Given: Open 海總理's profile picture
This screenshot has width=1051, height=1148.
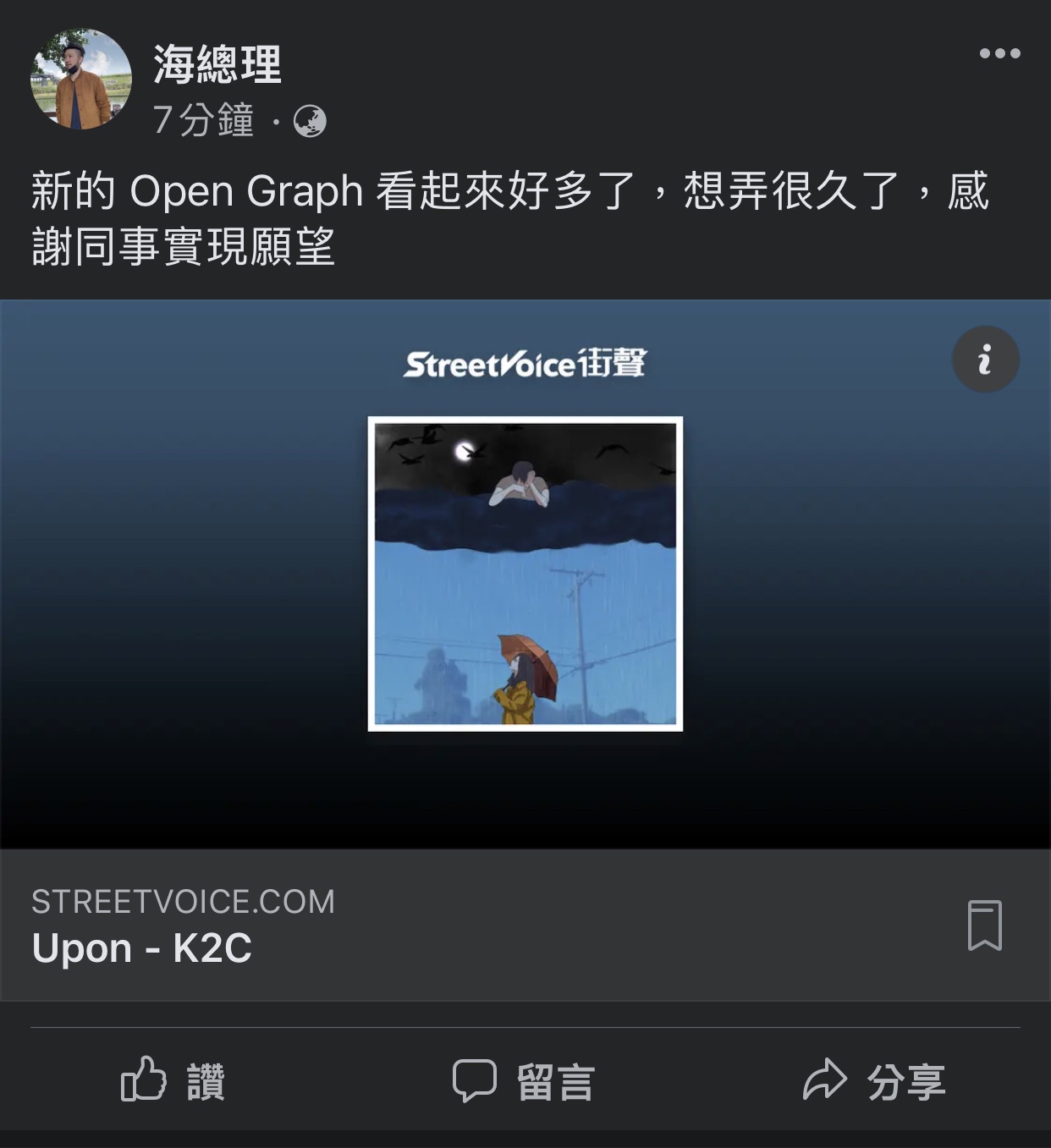Looking at the screenshot, I should click(81, 79).
